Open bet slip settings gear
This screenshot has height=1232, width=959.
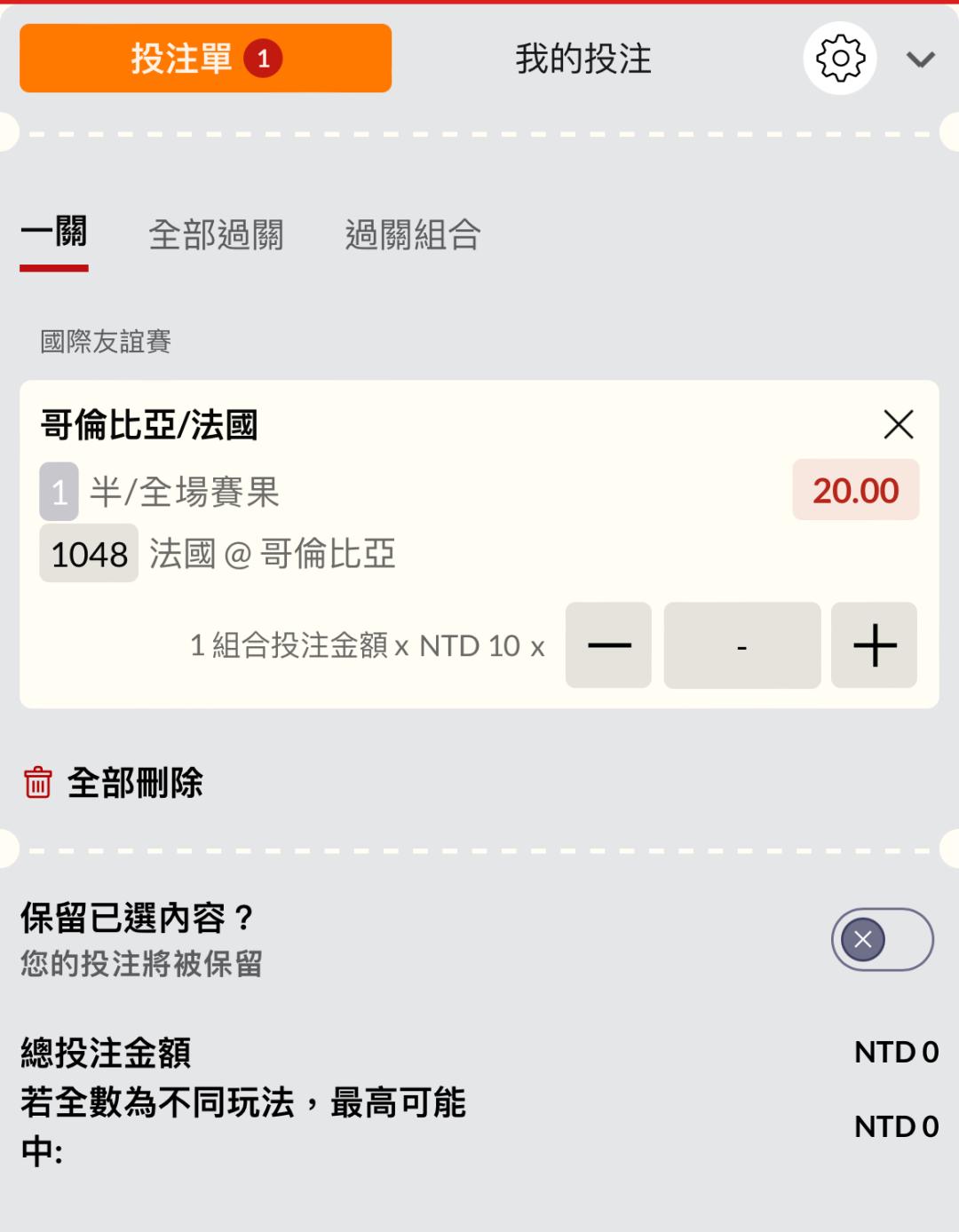(840, 59)
